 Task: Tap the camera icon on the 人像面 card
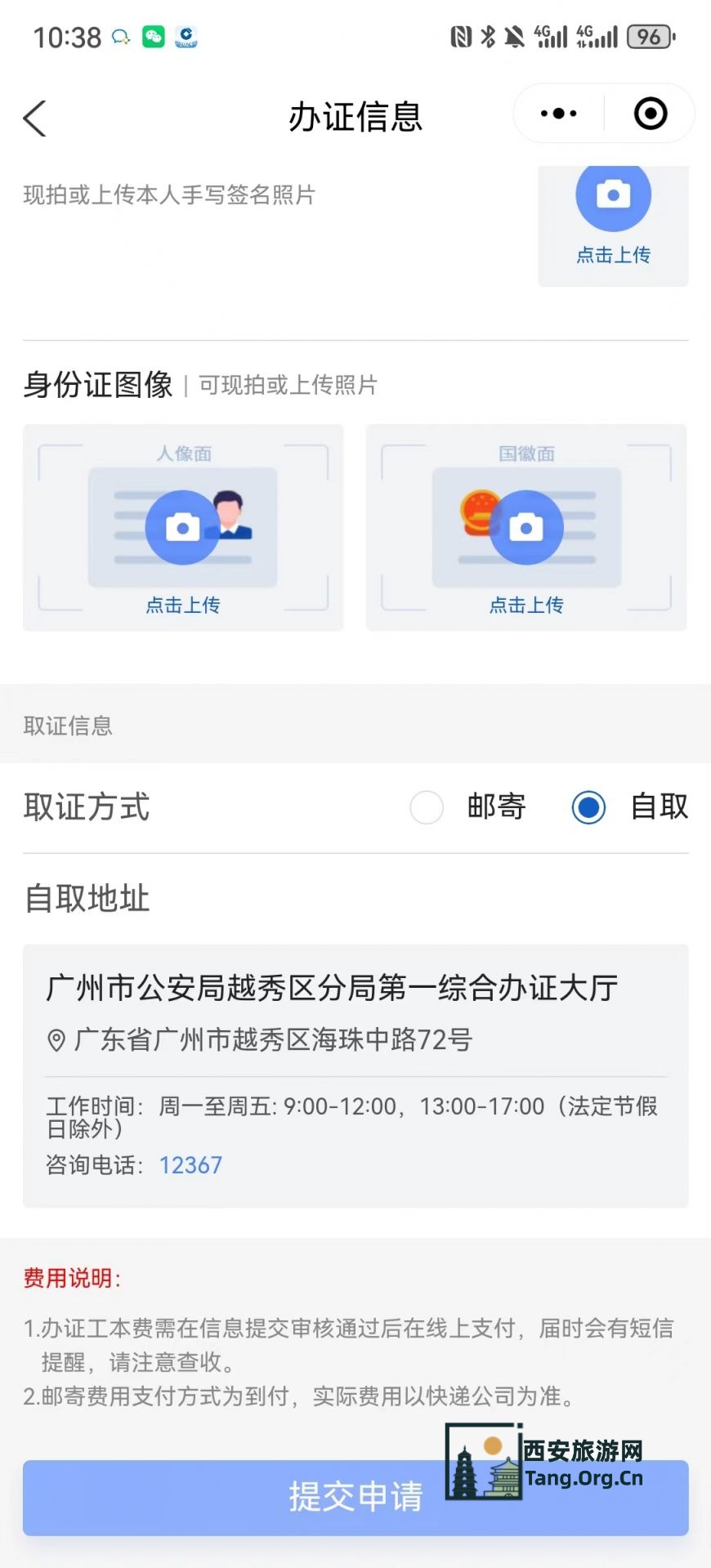coord(183,528)
